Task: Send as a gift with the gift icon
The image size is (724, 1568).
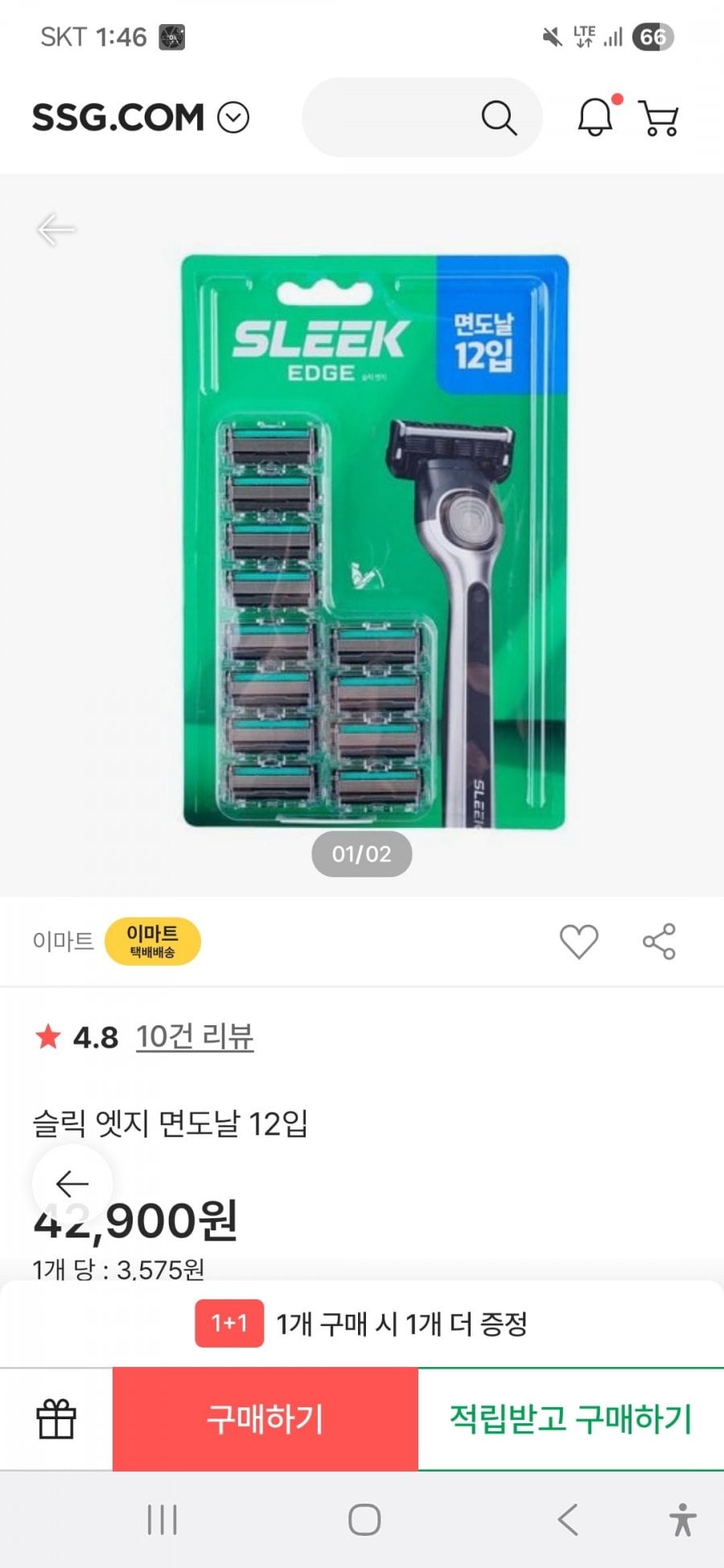Action: pos(56,1418)
